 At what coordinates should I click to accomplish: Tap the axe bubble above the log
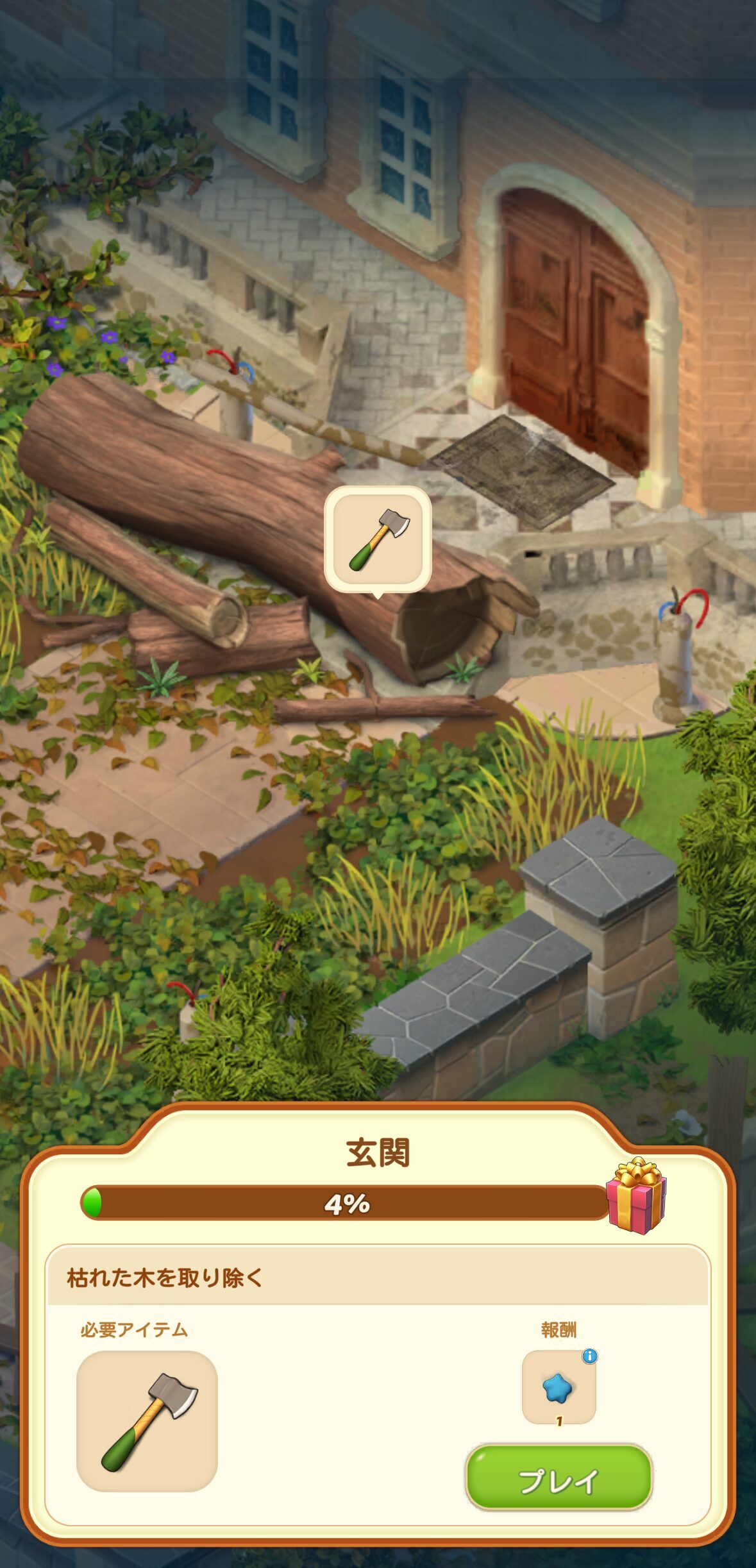[x=378, y=540]
